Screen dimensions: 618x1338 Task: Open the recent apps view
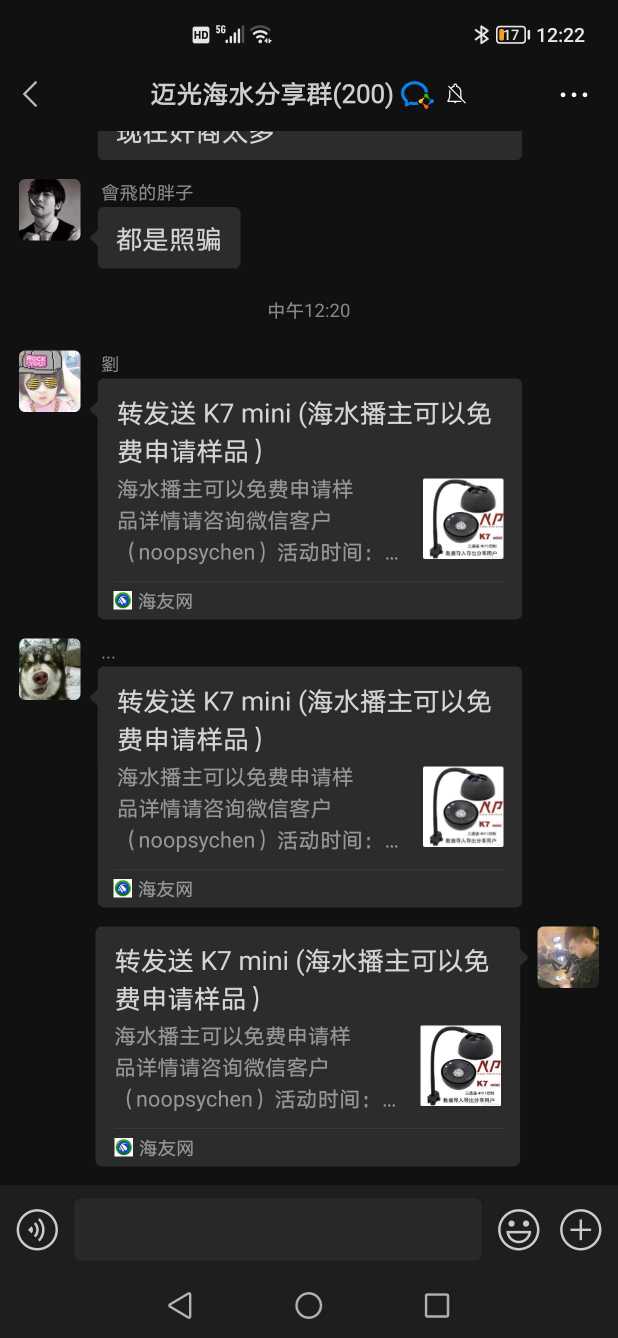click(x=437, y=1305)
